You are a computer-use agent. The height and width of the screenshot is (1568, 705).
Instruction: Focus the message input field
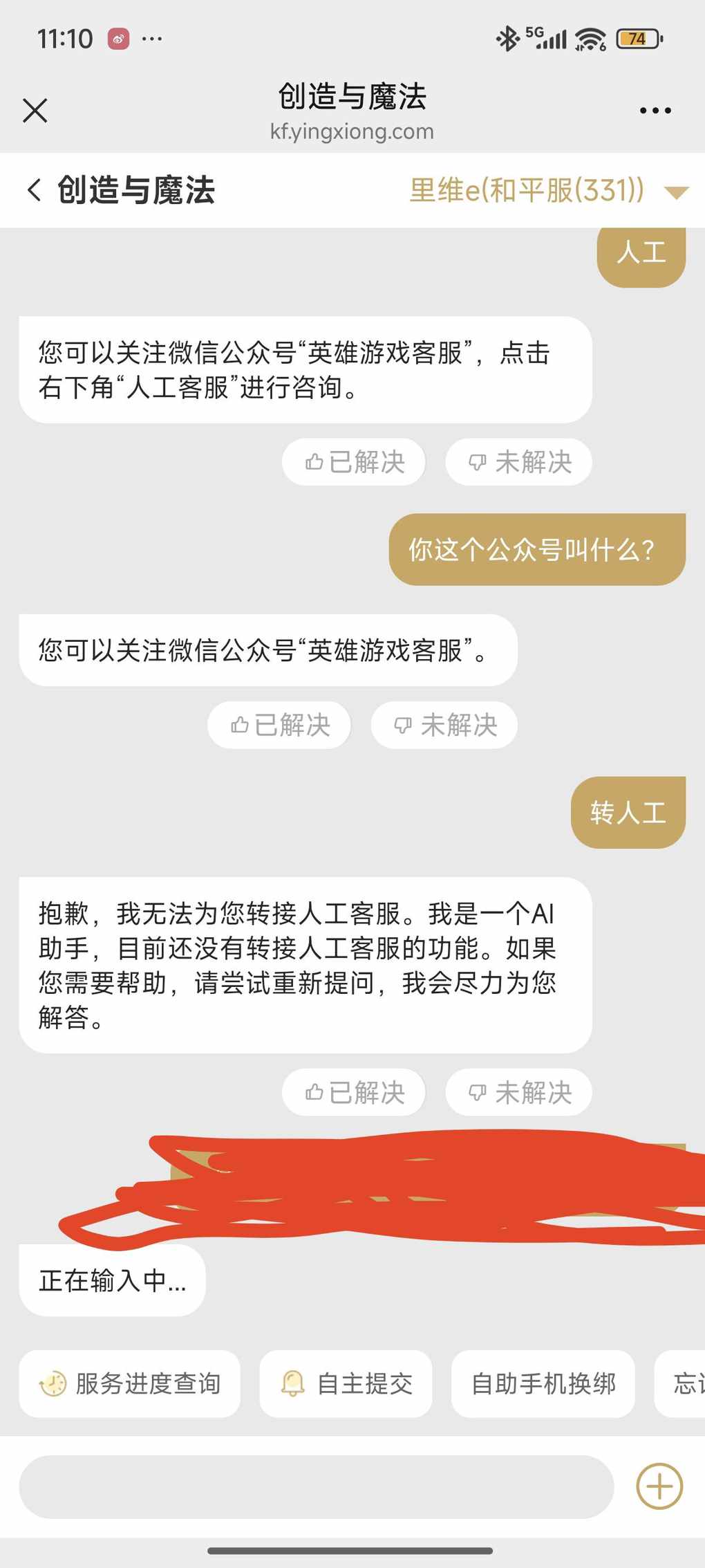point(316,1486)
